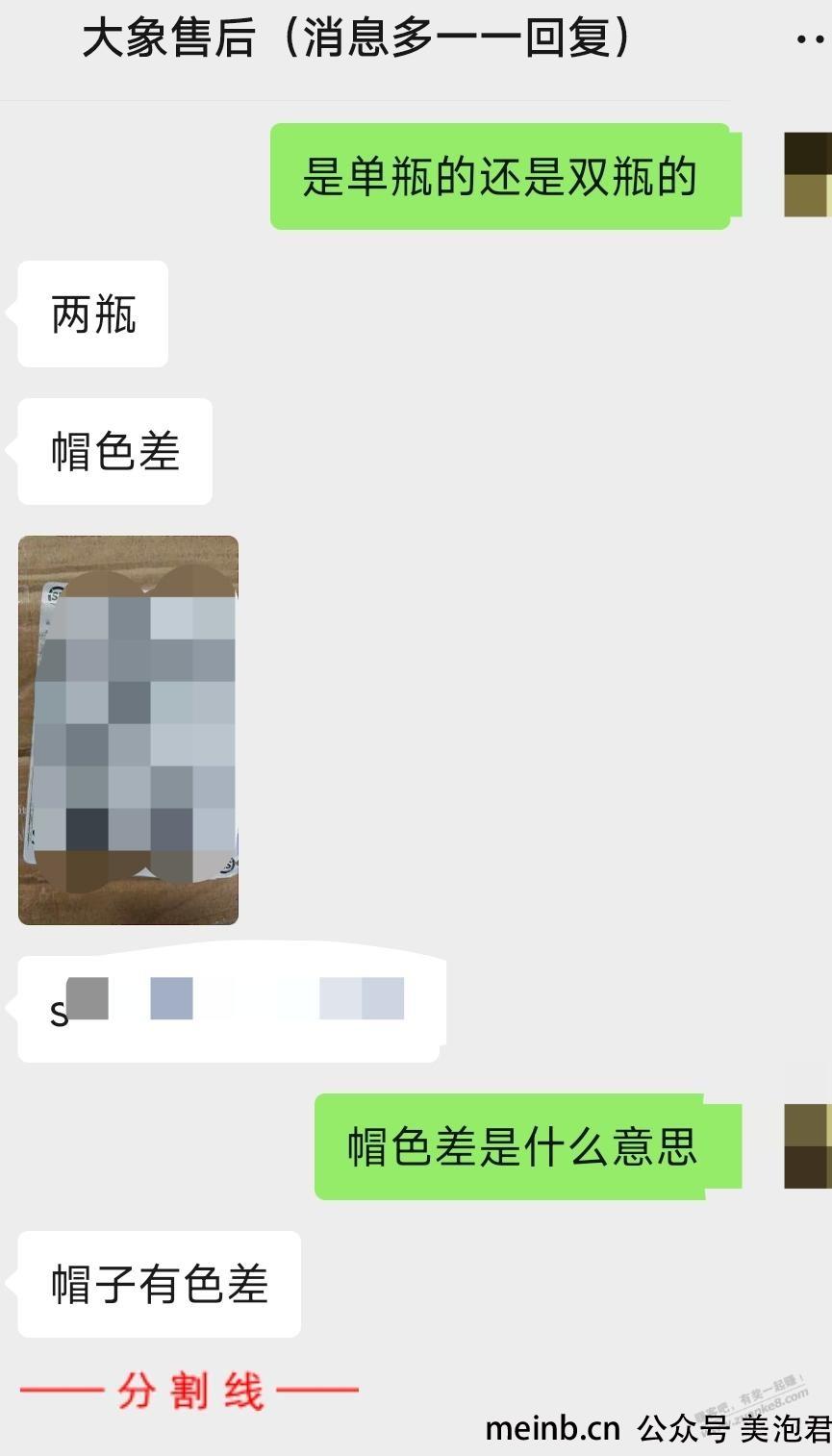Viewport: 832px width, 1456px height.
Task: Open the pixelated photo in chat
Action: pos(128,730)
